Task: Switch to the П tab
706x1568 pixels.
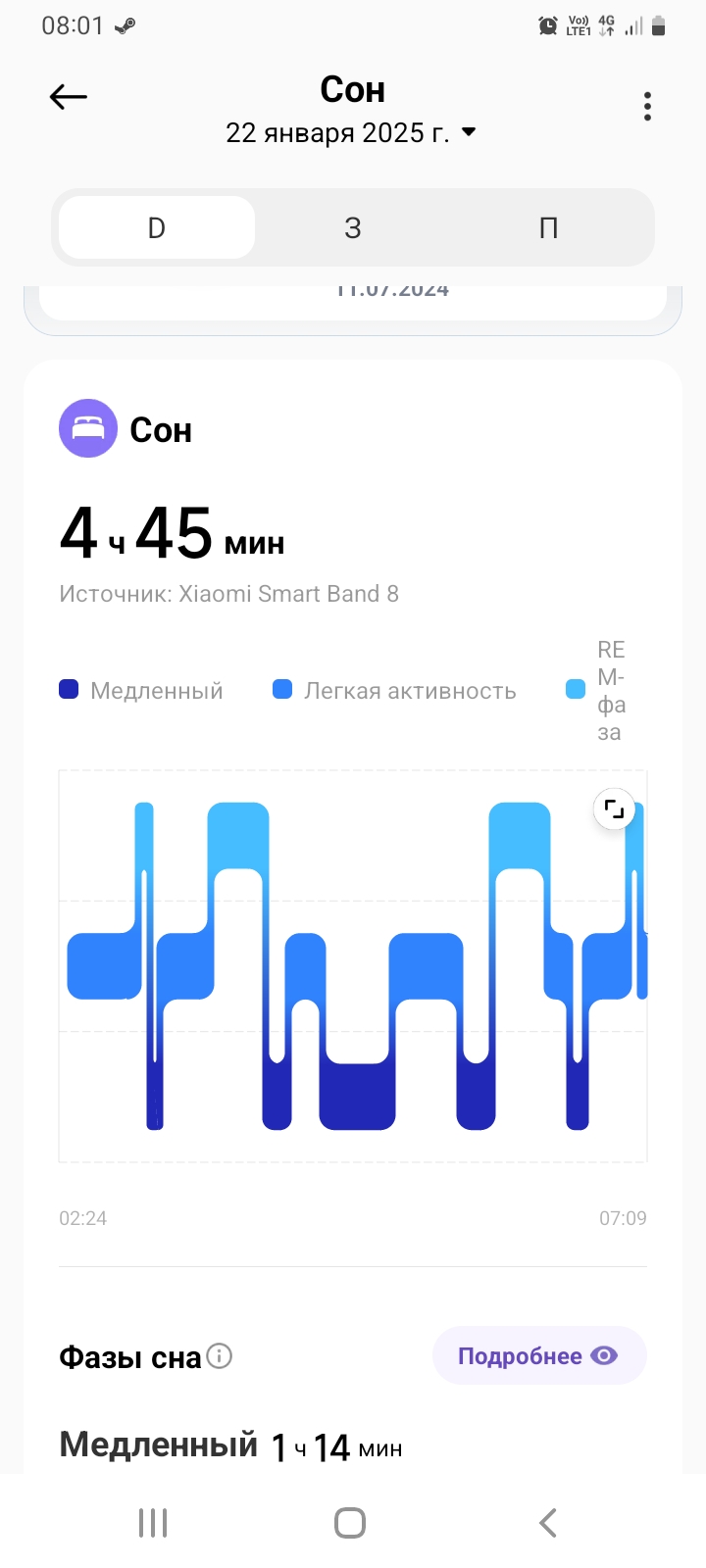Action: tap(549, 227)
